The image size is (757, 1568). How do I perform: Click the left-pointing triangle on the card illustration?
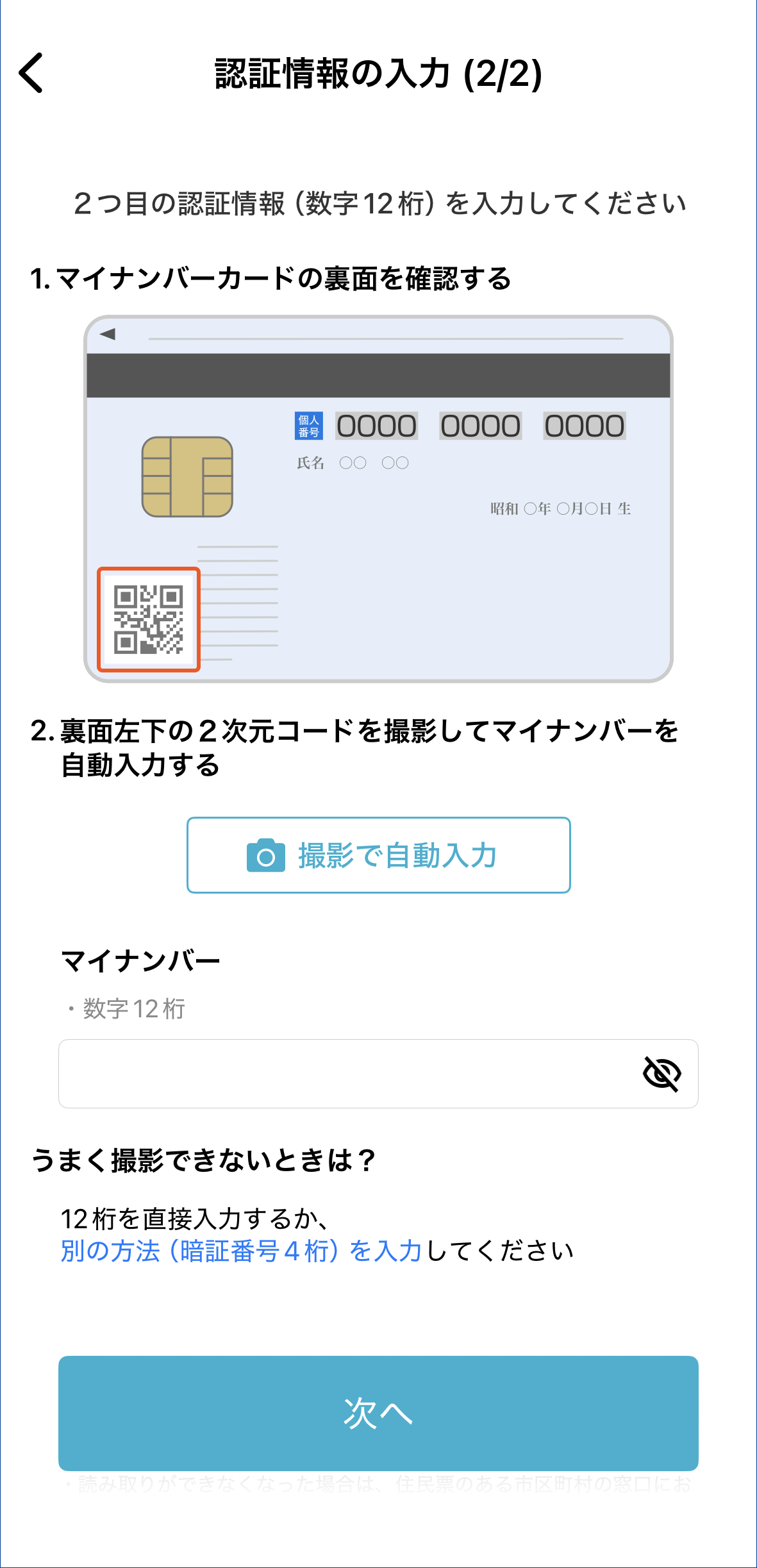coord(108,334)
